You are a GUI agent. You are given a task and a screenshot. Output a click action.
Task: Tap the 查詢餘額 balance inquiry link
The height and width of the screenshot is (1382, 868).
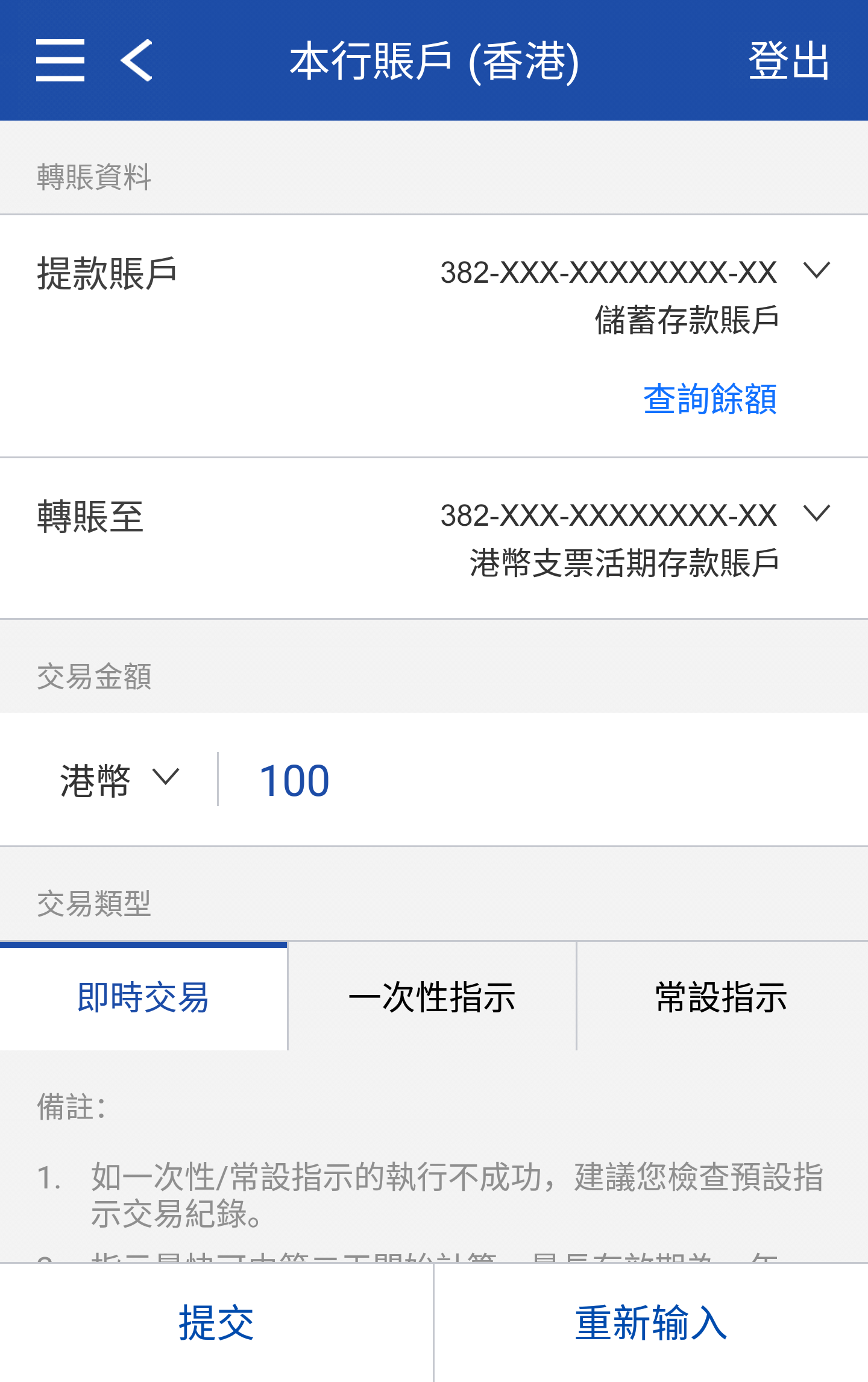click(709, 399)
